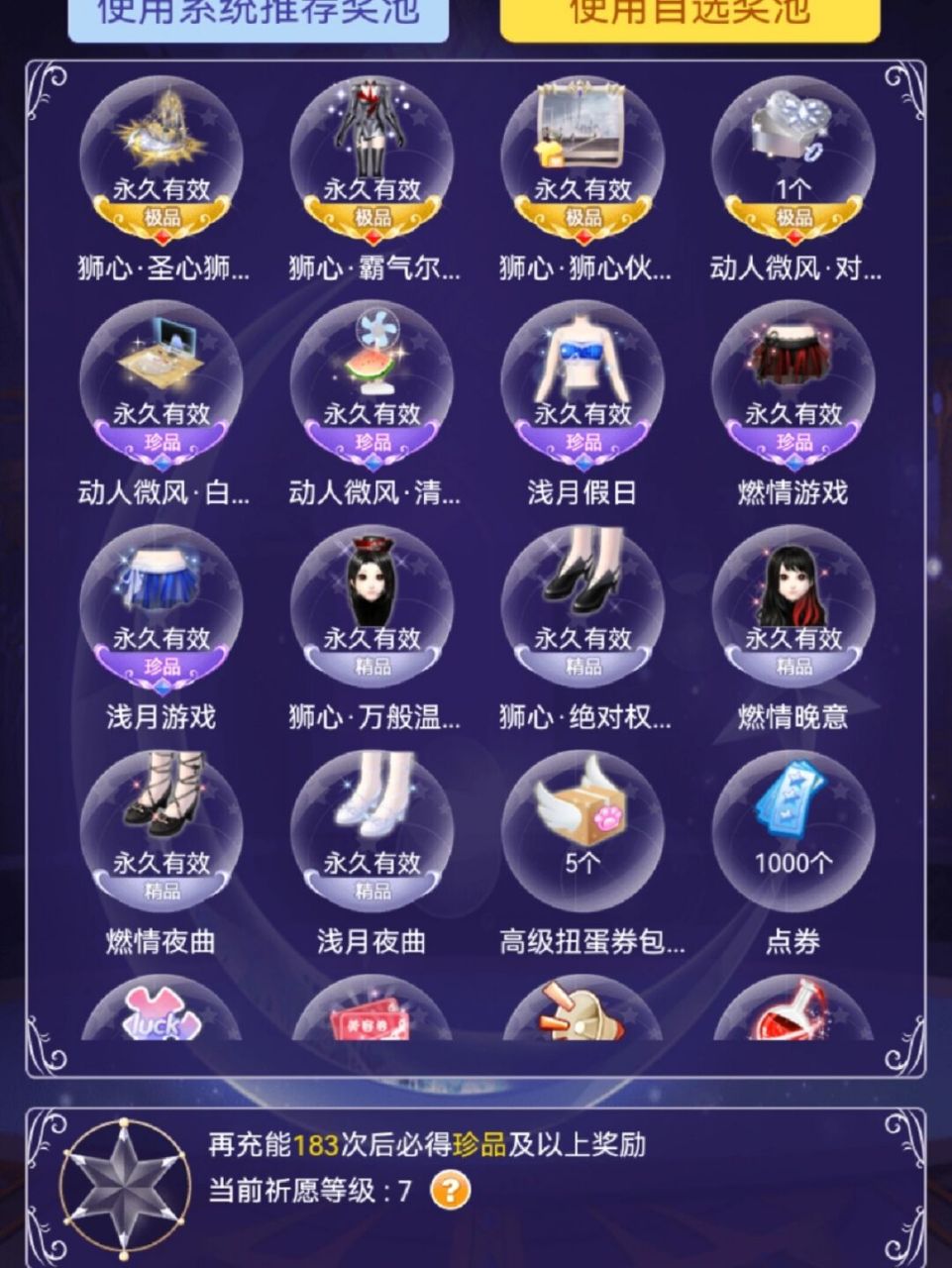952x1268 pixels.
Task: Select the 使用自选奖池 button
Action: click(689, 14)
